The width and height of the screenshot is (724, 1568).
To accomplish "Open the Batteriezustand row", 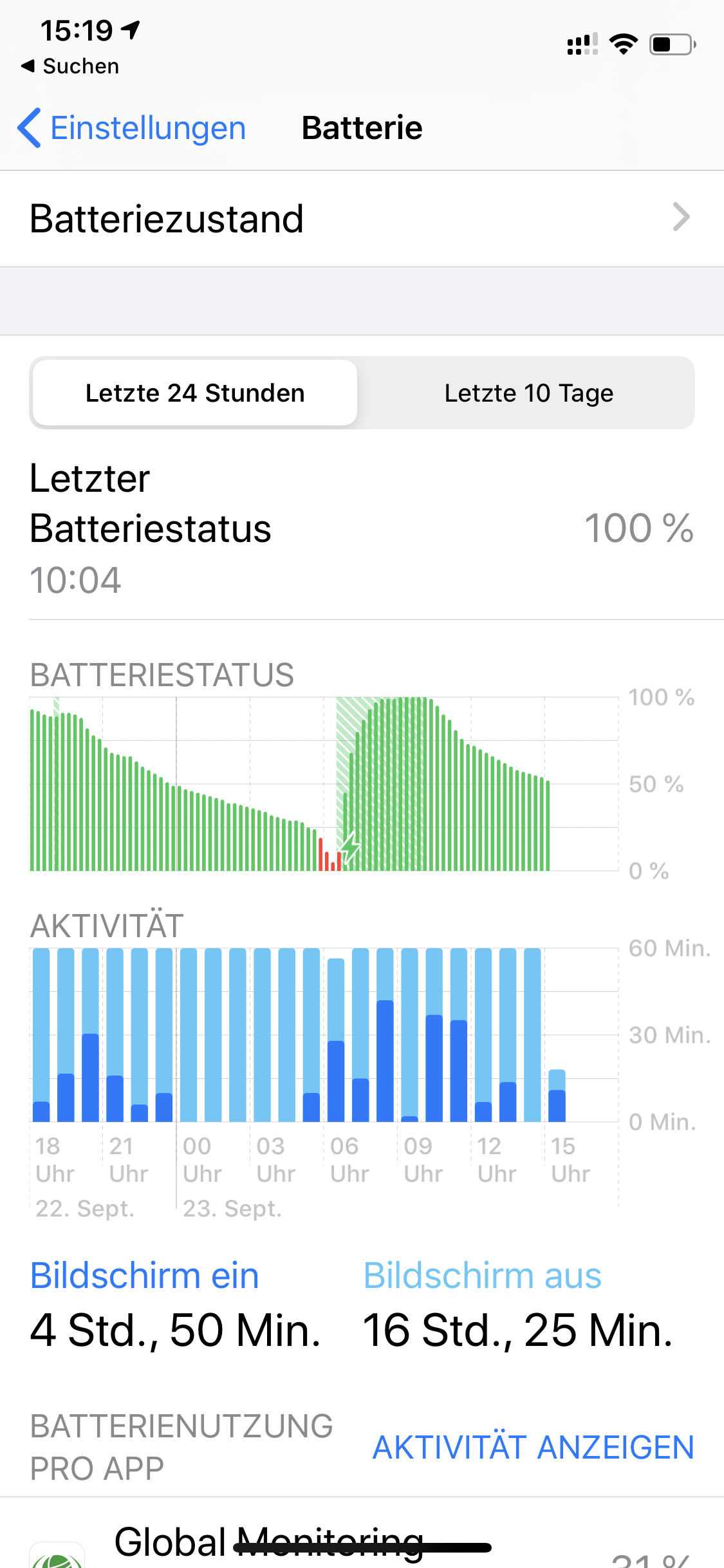I will [x=362, y=219].
